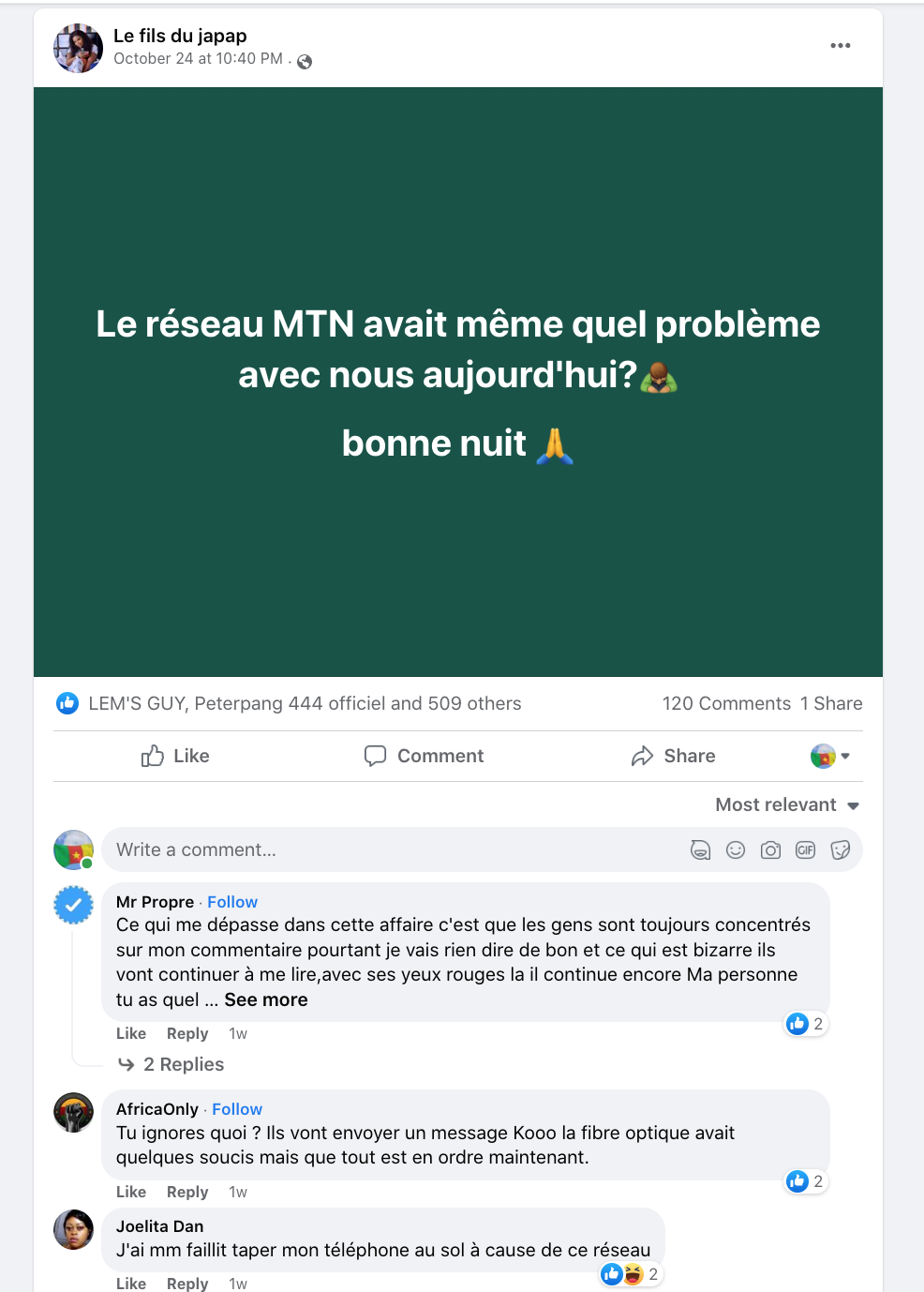The width and height of the screenshot is (924, 1292).
Task: Expand Mr Propre's comment with See more
Action: pos(266,999)
